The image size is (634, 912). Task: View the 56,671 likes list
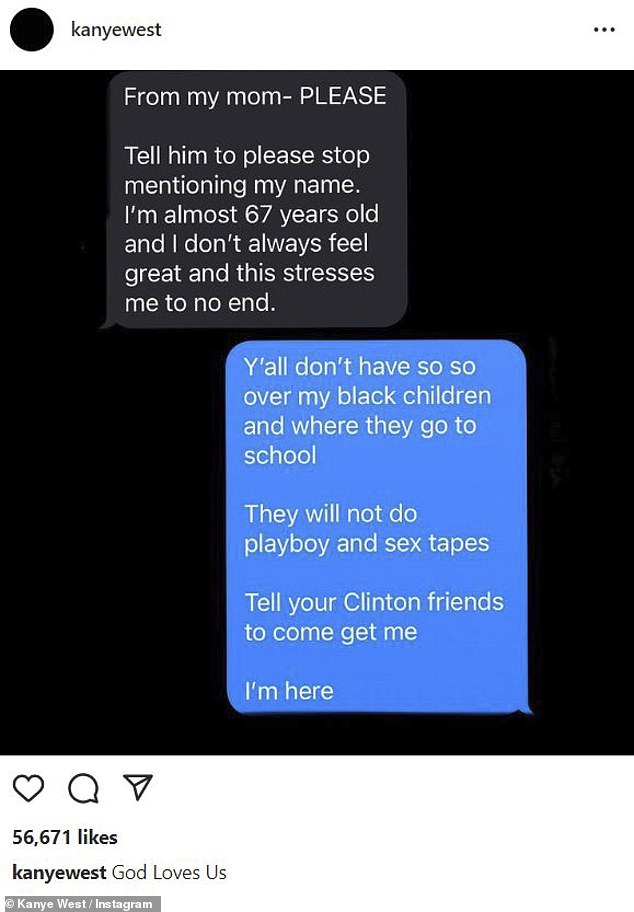point(65,837)
